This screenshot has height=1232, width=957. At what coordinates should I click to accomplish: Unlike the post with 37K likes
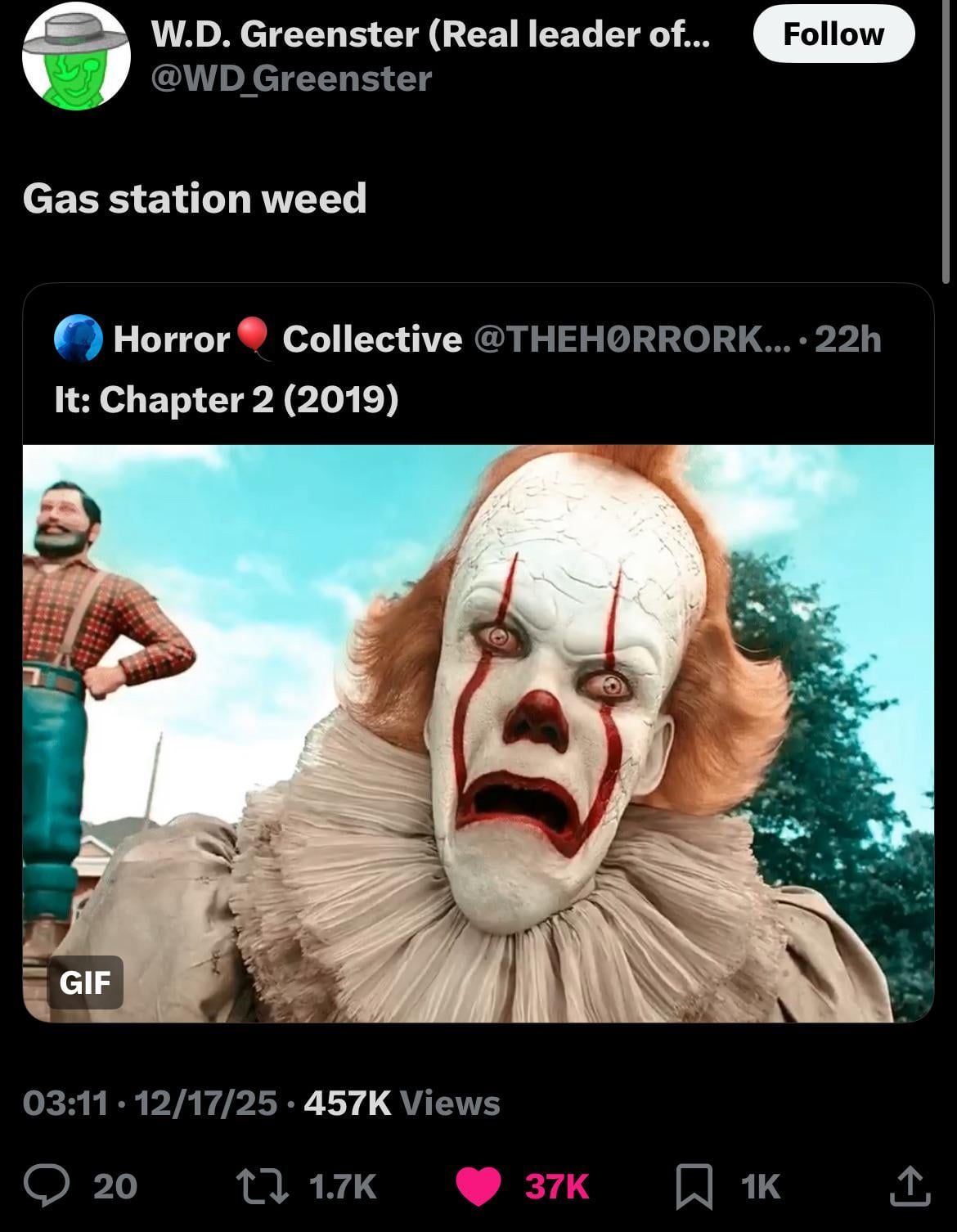tap(478, 1186)
